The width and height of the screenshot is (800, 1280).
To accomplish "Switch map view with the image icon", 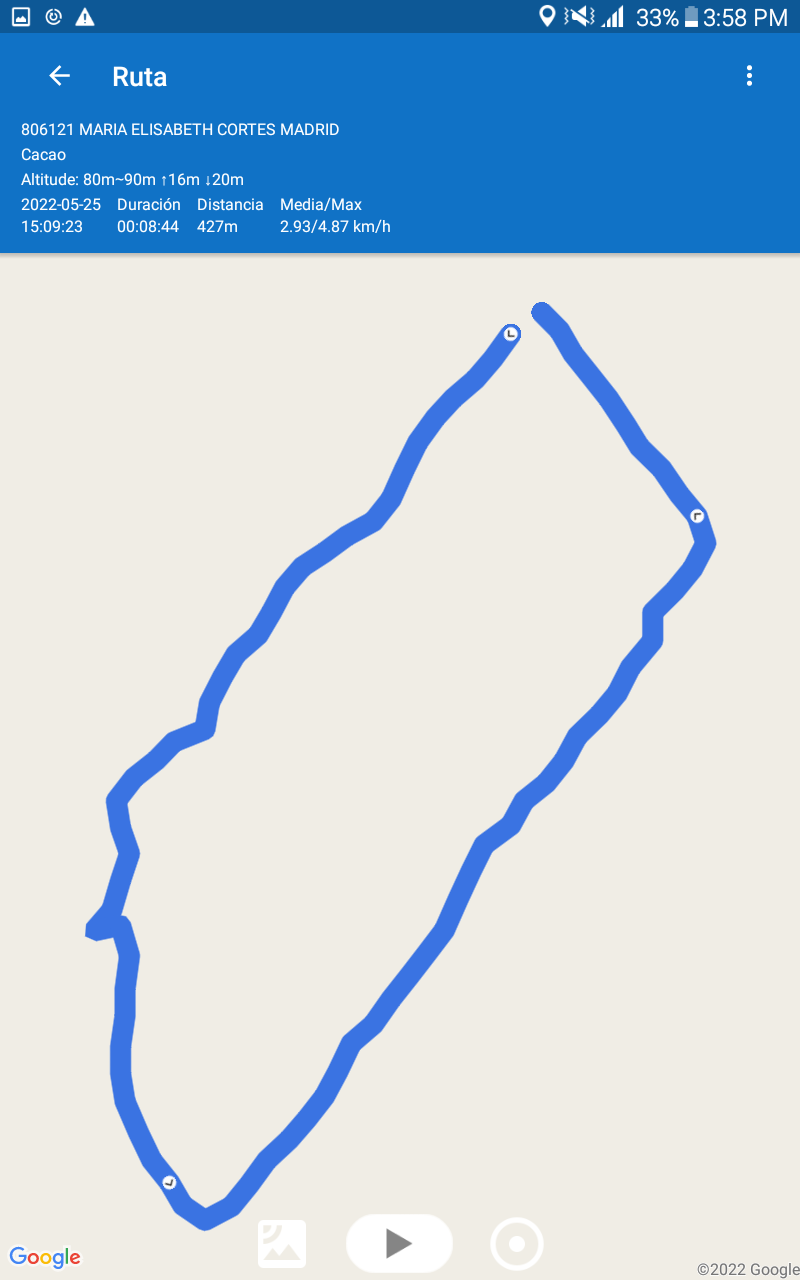I will tap(282, 1244).
